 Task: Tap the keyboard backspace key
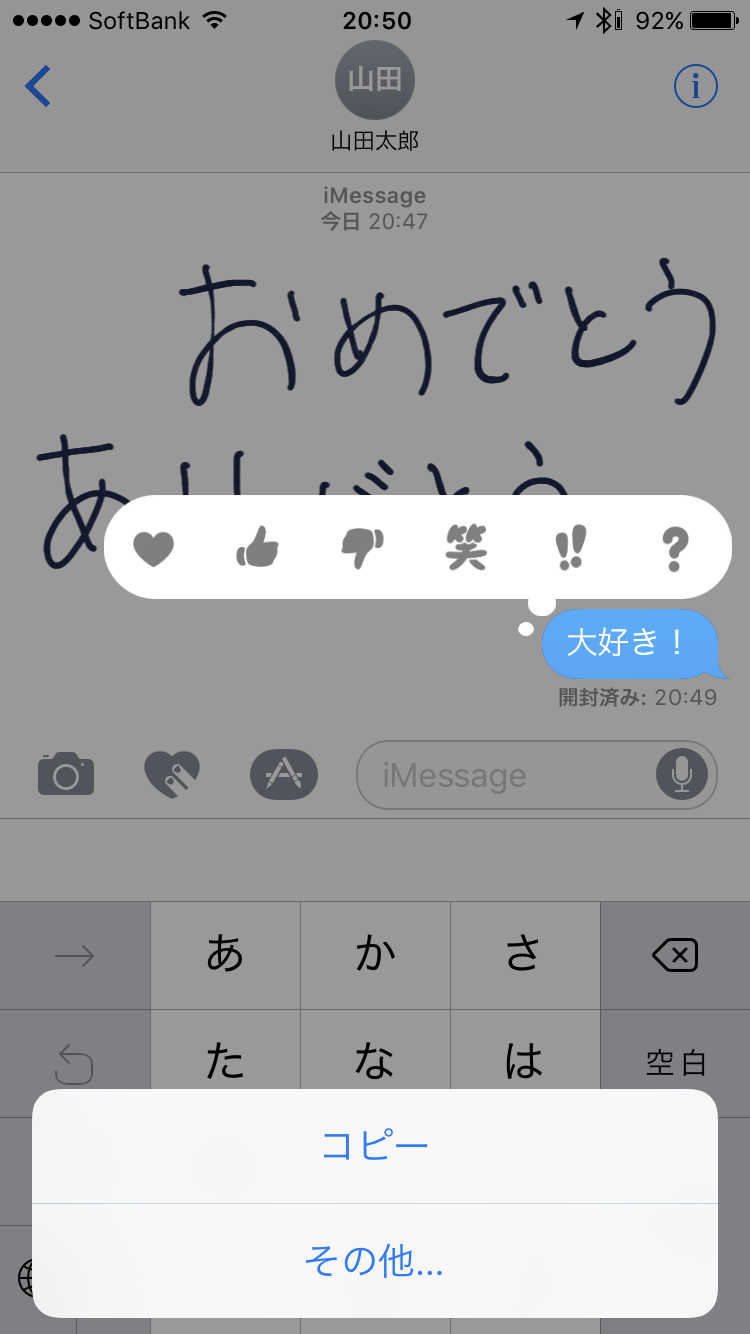click(675, 957)
